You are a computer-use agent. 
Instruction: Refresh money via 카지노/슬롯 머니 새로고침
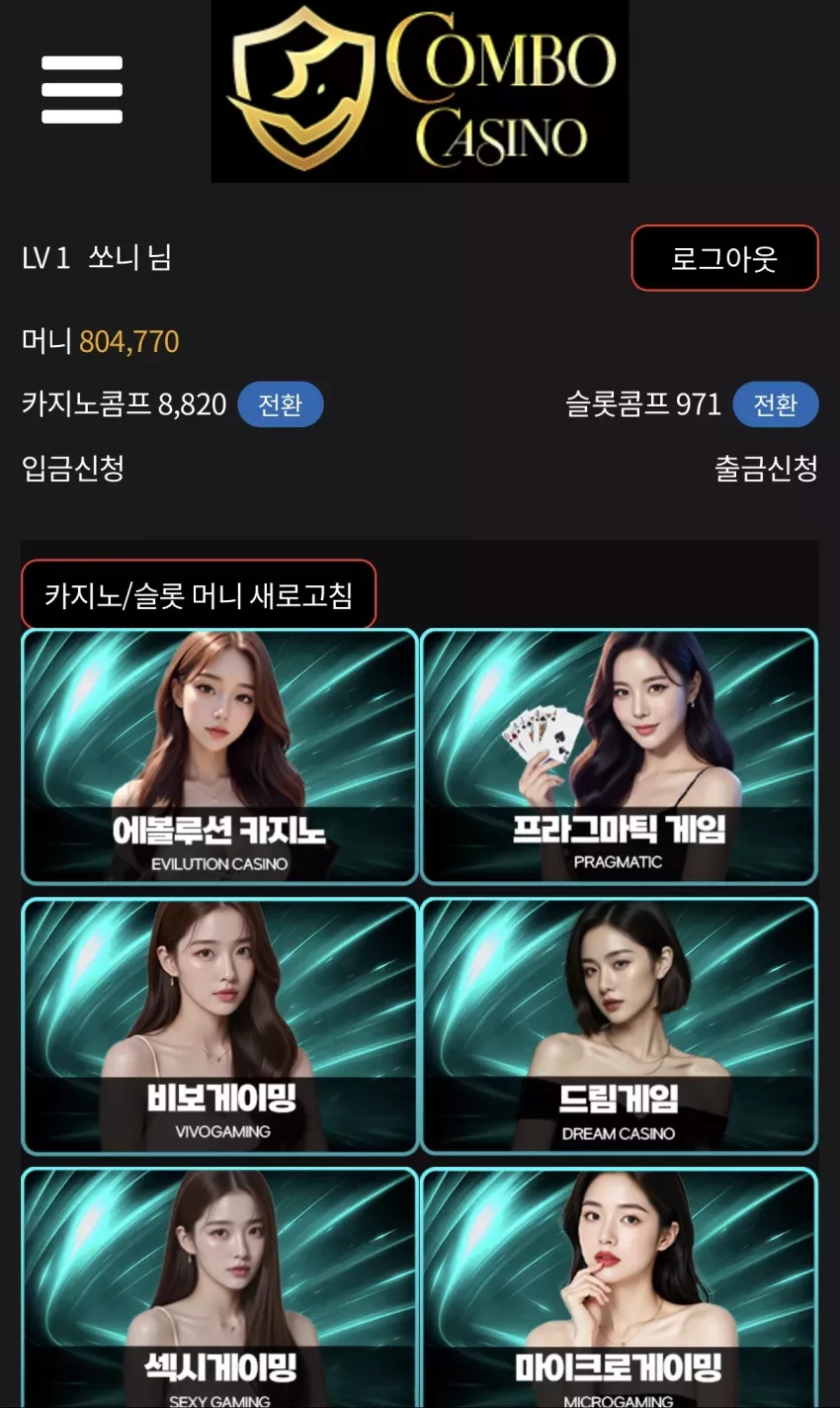pos(199,595)
